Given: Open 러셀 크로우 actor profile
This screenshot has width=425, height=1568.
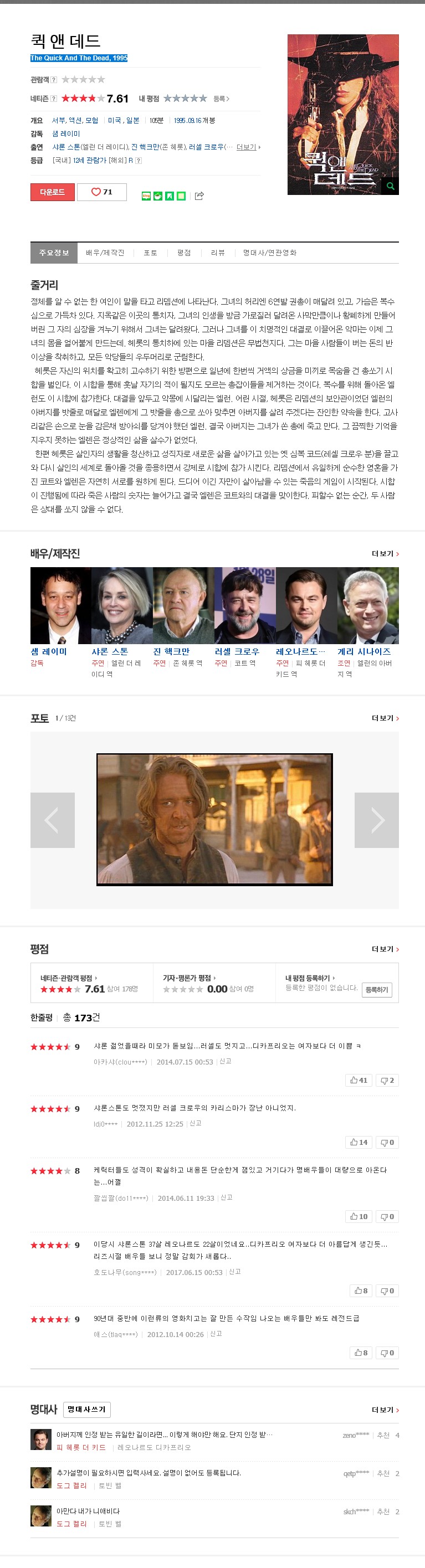Looking at the screenshot, I should point(237,651).
